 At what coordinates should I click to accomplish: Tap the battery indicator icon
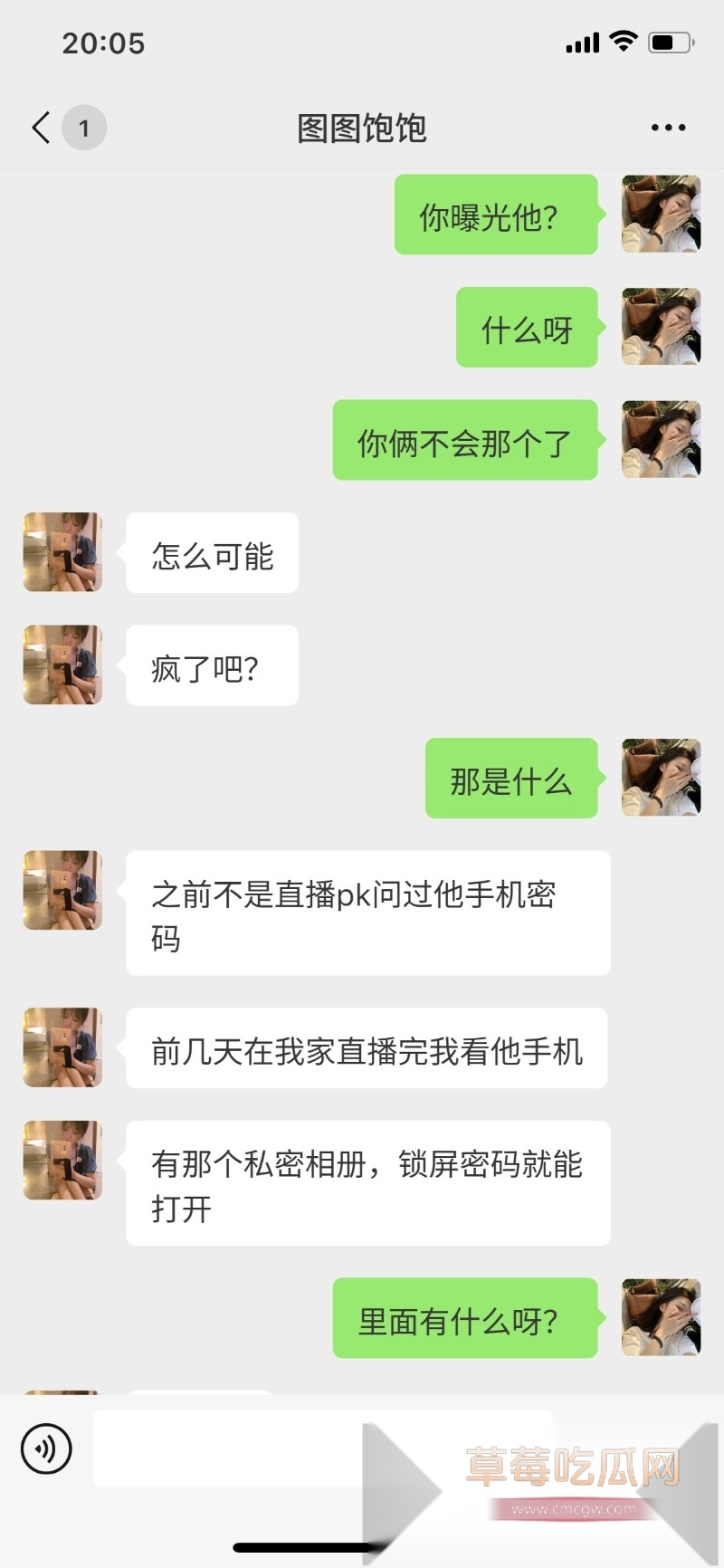coord(670,42)
